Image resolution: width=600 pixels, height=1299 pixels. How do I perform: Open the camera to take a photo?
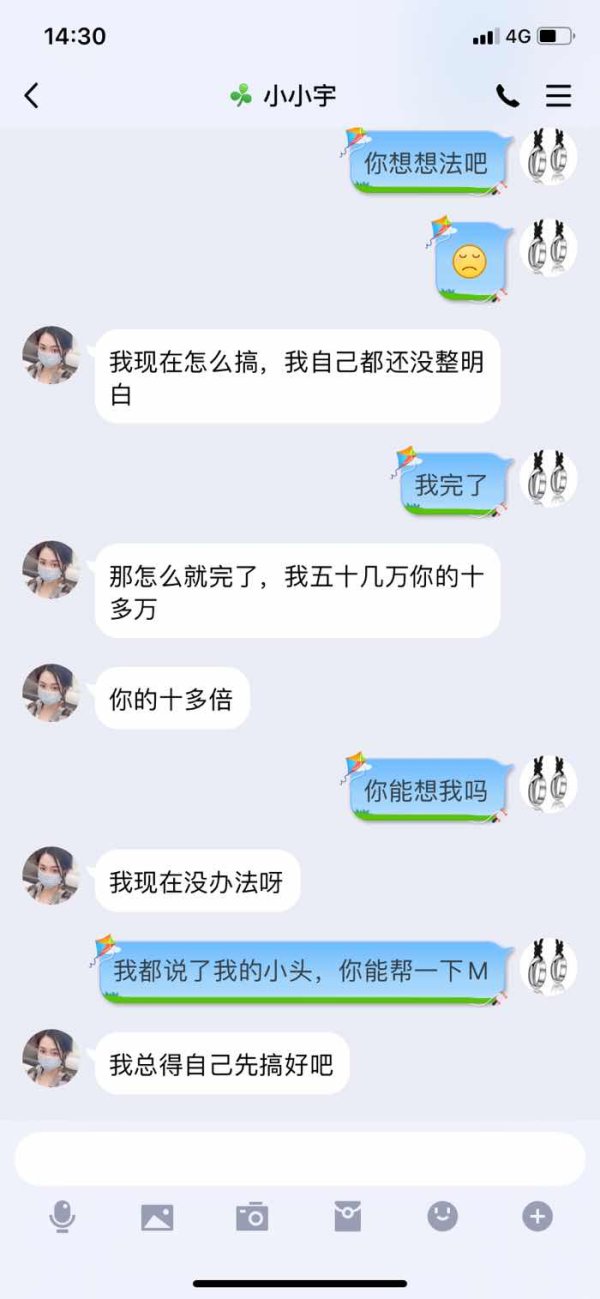point(252,1216)
